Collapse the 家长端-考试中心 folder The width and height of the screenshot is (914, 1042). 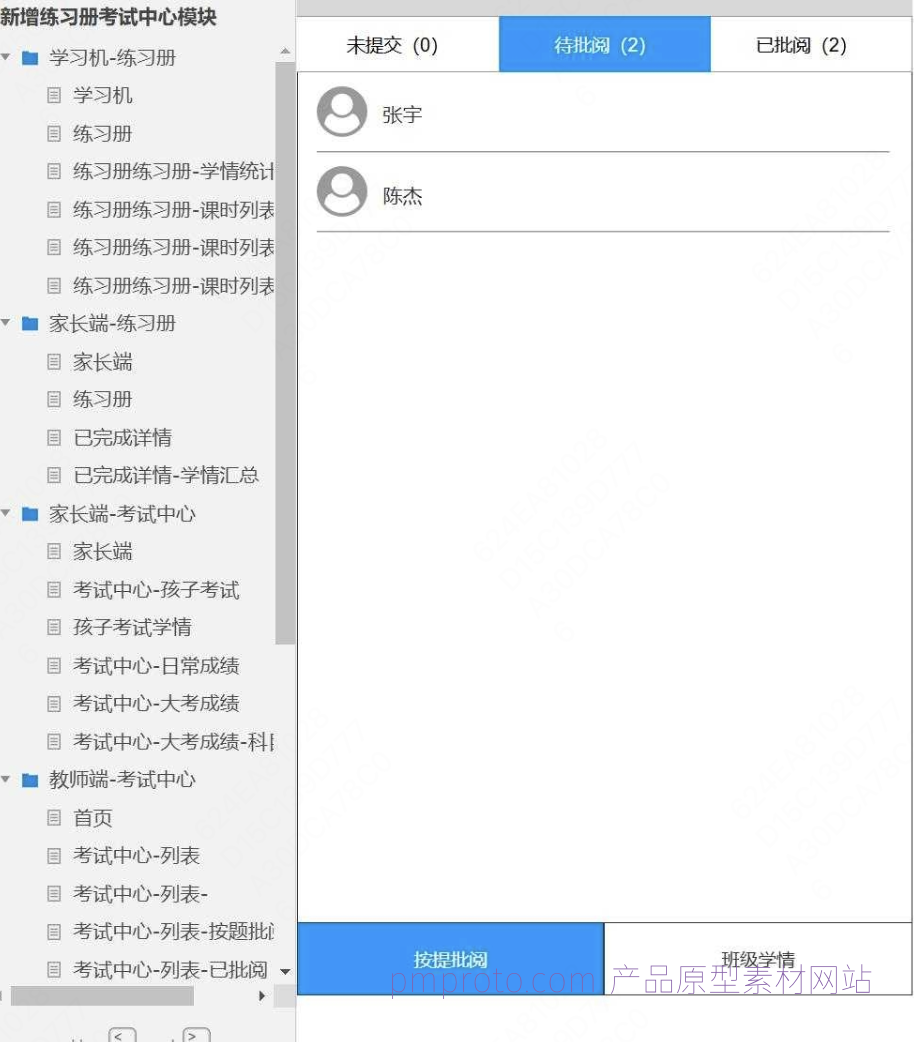tap(7, 514)
